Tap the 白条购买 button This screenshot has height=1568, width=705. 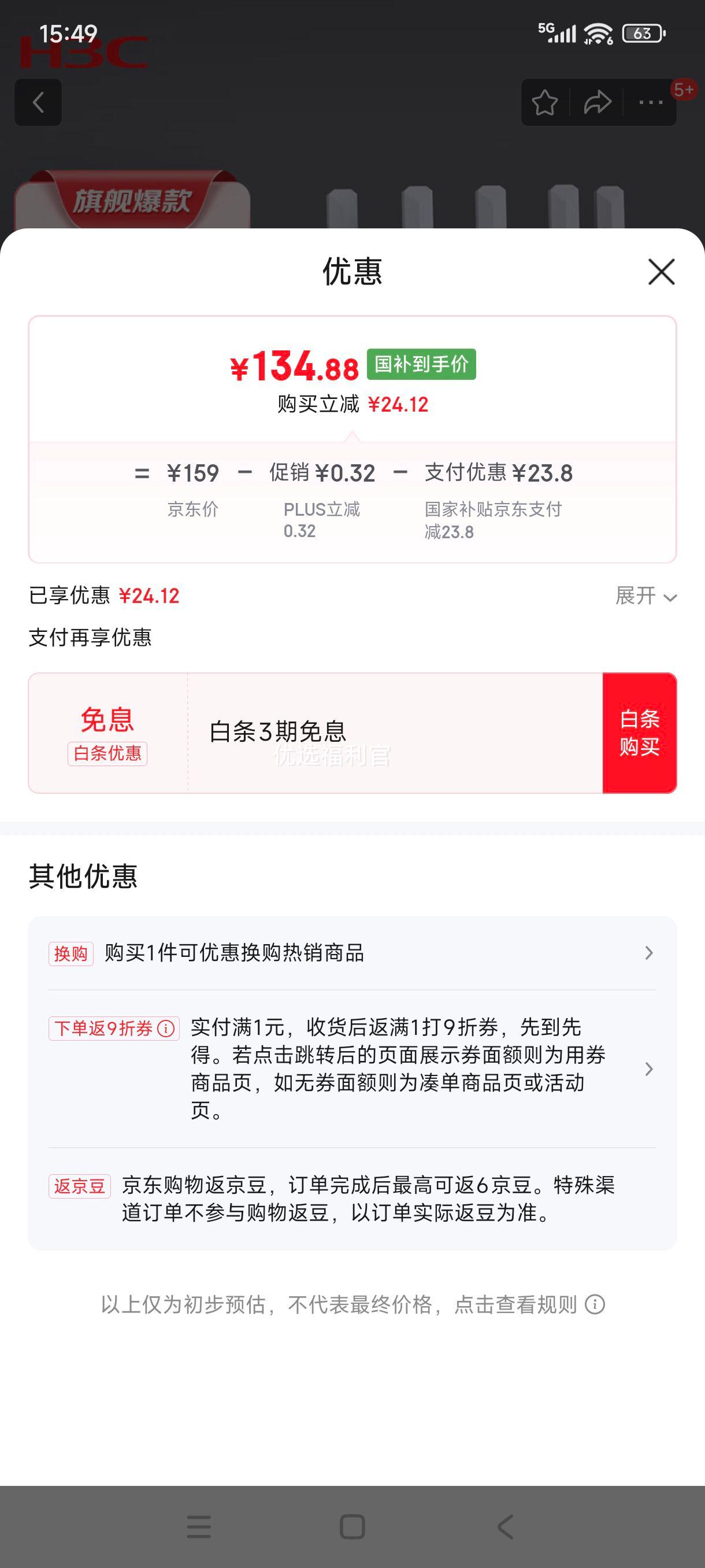coord(639,733)
